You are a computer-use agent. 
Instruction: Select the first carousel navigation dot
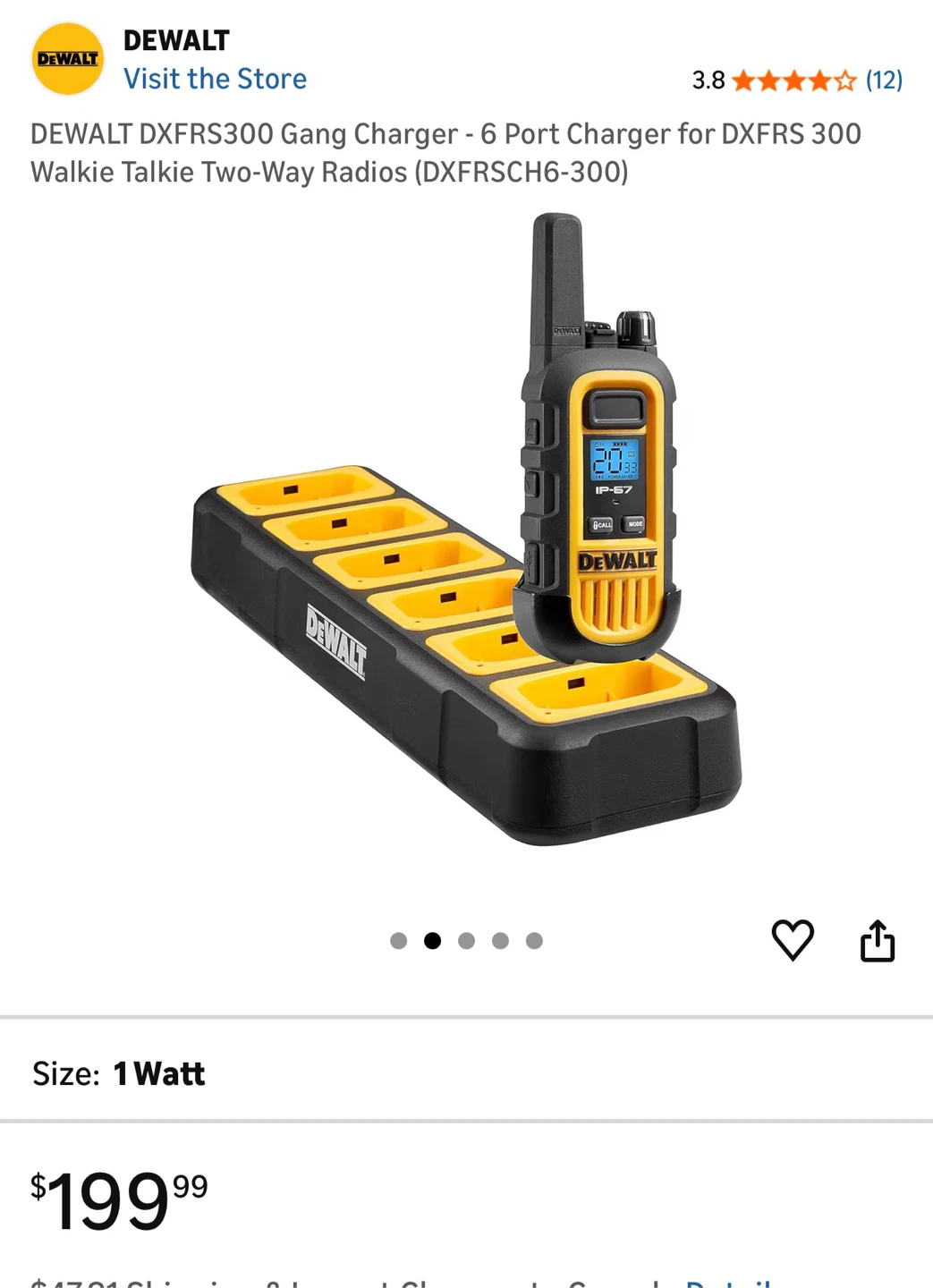click(x=399, y=940)
